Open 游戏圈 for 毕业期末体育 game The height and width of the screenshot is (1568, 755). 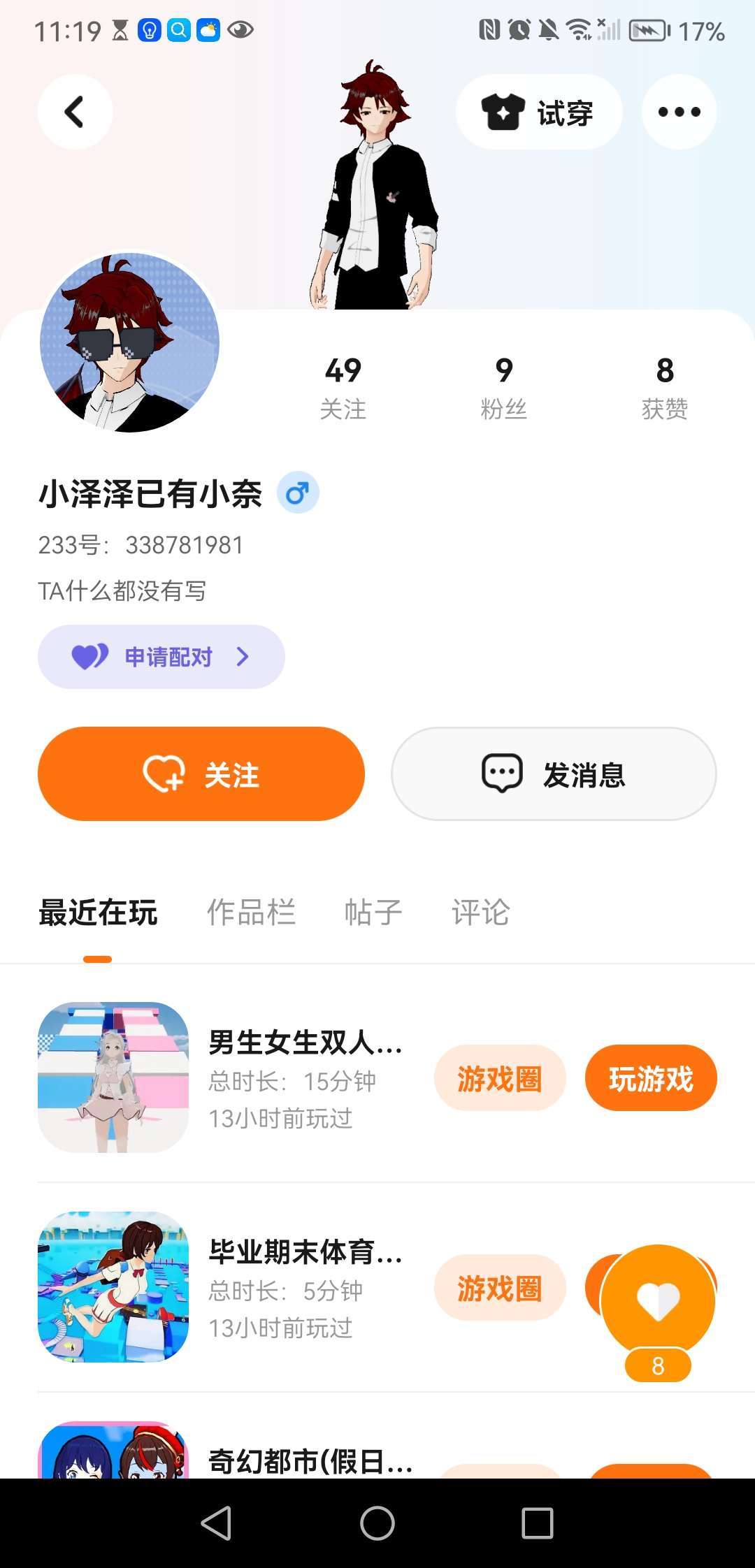pos(500,1288)
